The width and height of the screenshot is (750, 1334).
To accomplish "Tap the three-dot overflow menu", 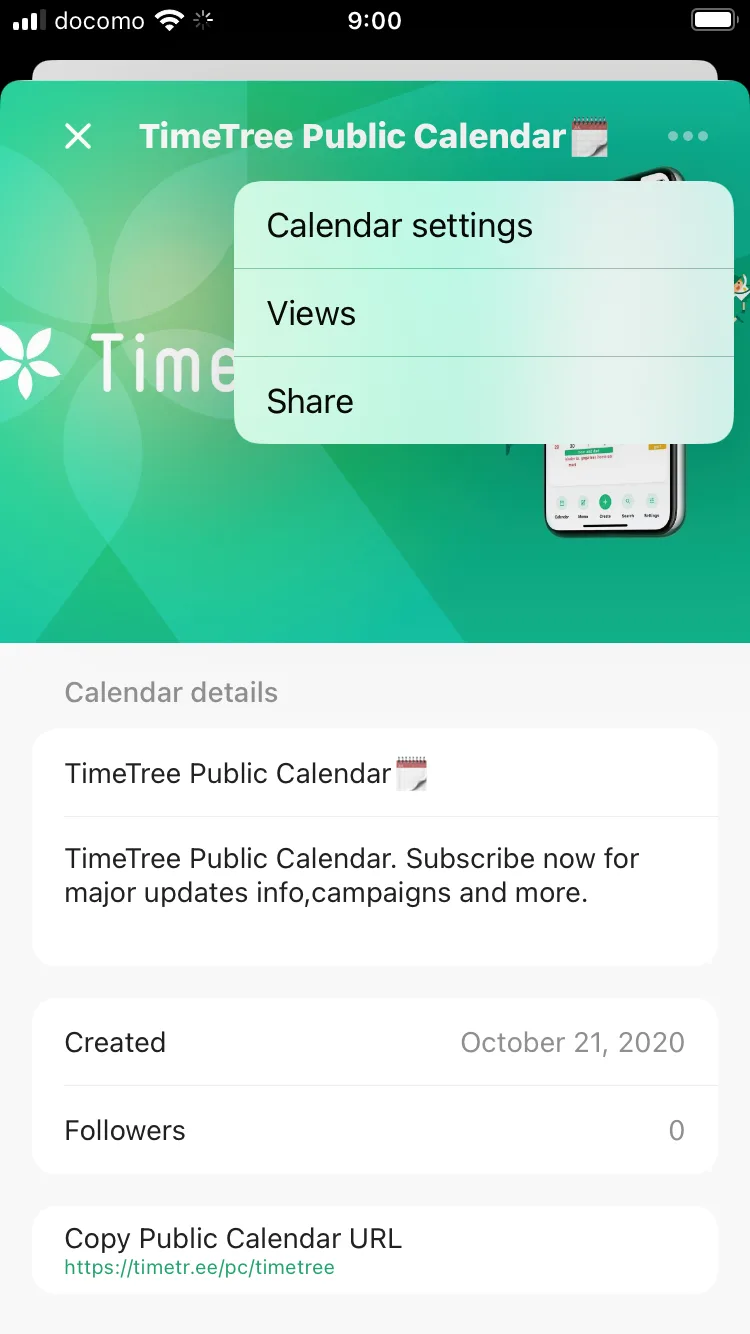I will click(x=688, y=136).
